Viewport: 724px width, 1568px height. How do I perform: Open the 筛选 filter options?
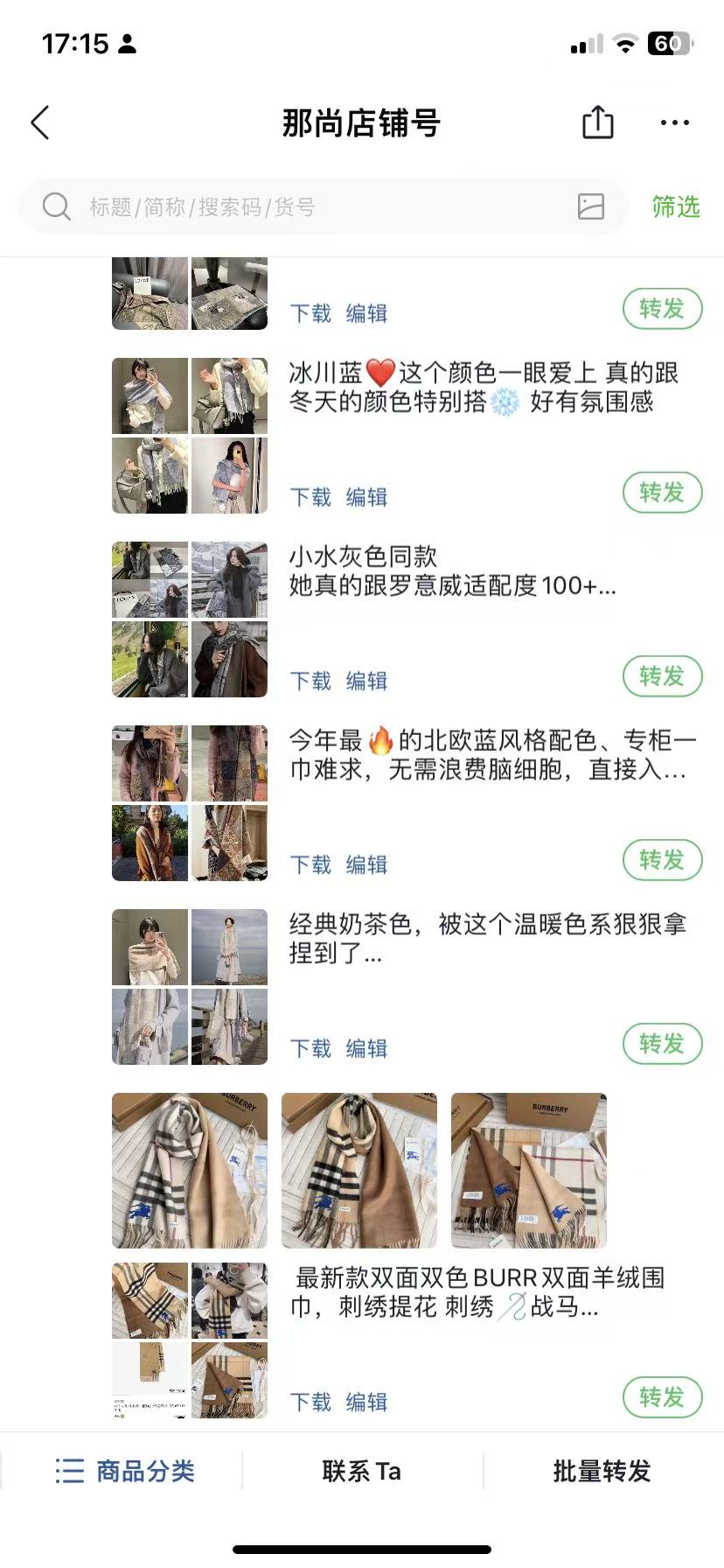coord(675,207)
